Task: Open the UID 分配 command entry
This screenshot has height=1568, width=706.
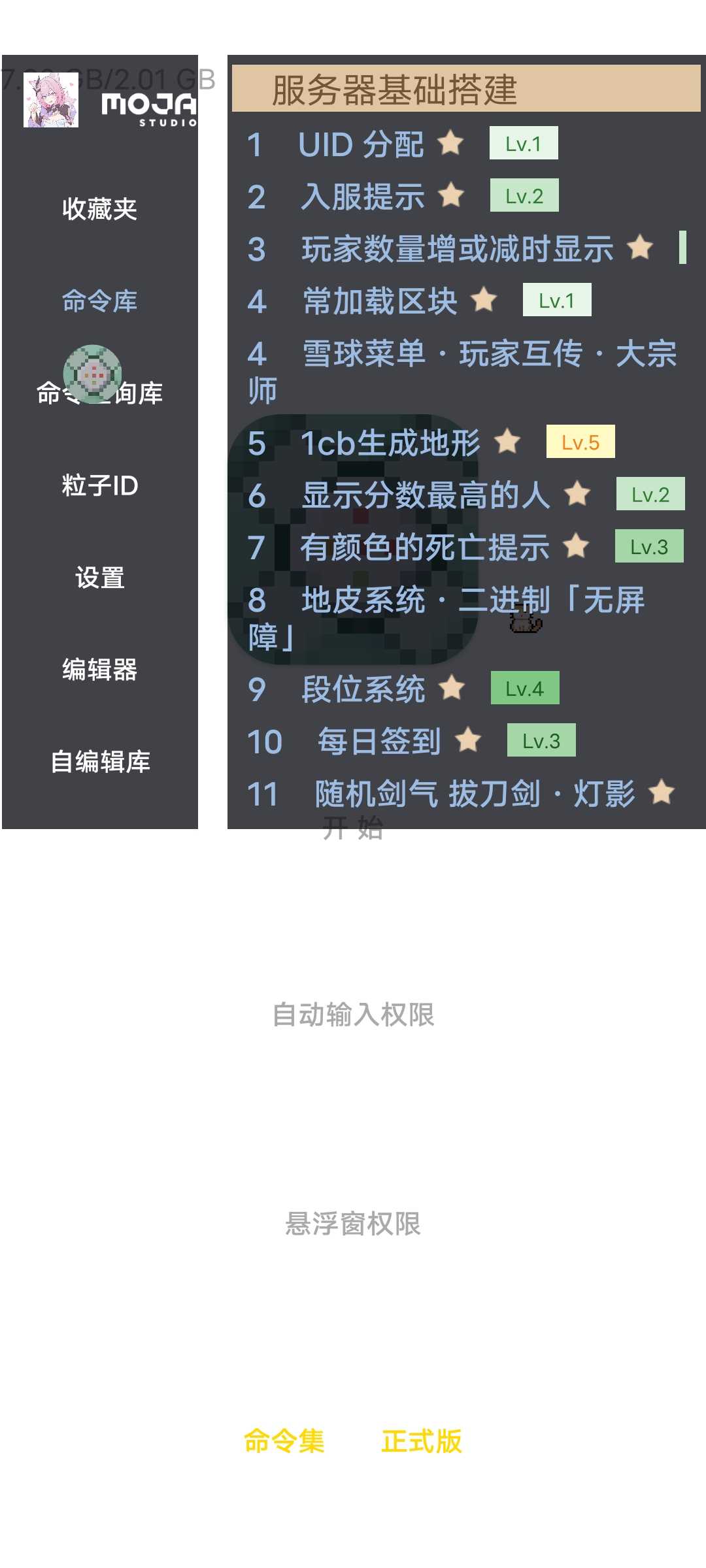Action: click(360, 144)
